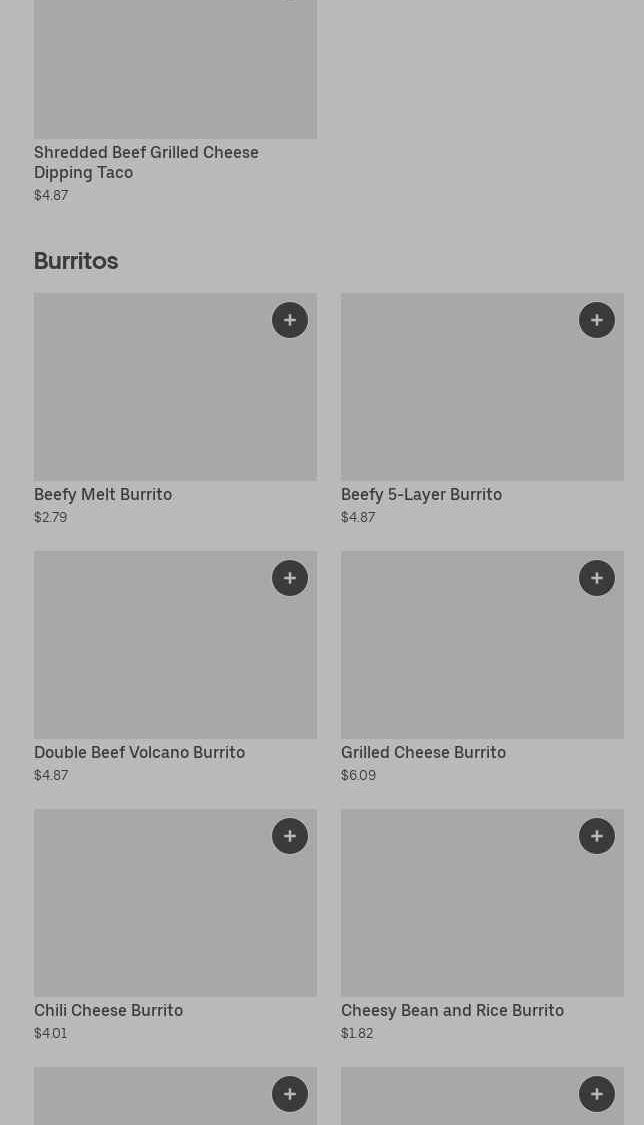Add Grilled Cheese Burrito to cart
644x1125 pixels.
pos(597,578)
